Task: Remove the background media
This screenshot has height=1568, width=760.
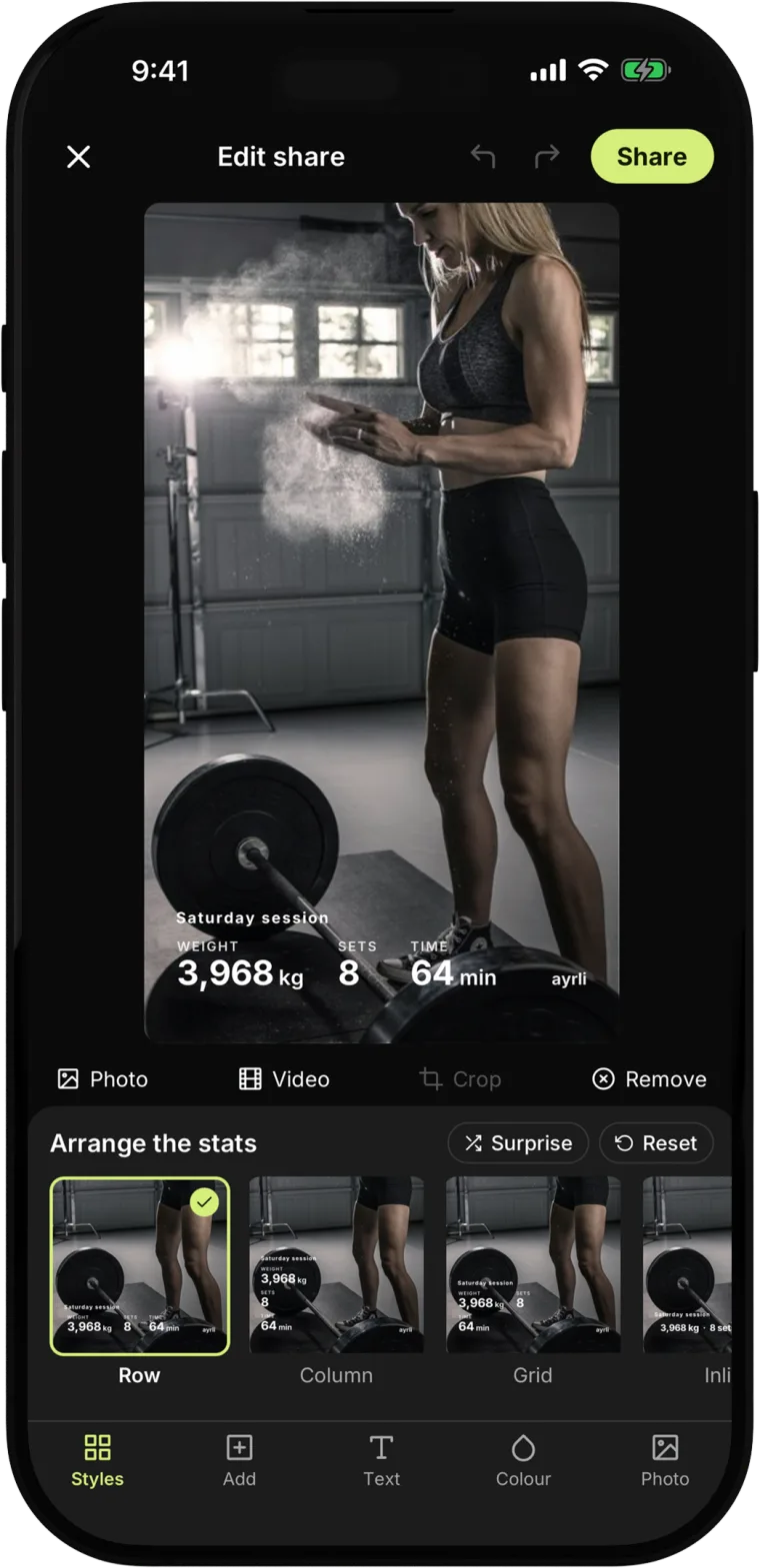Action: click(x=649, y=1079)
